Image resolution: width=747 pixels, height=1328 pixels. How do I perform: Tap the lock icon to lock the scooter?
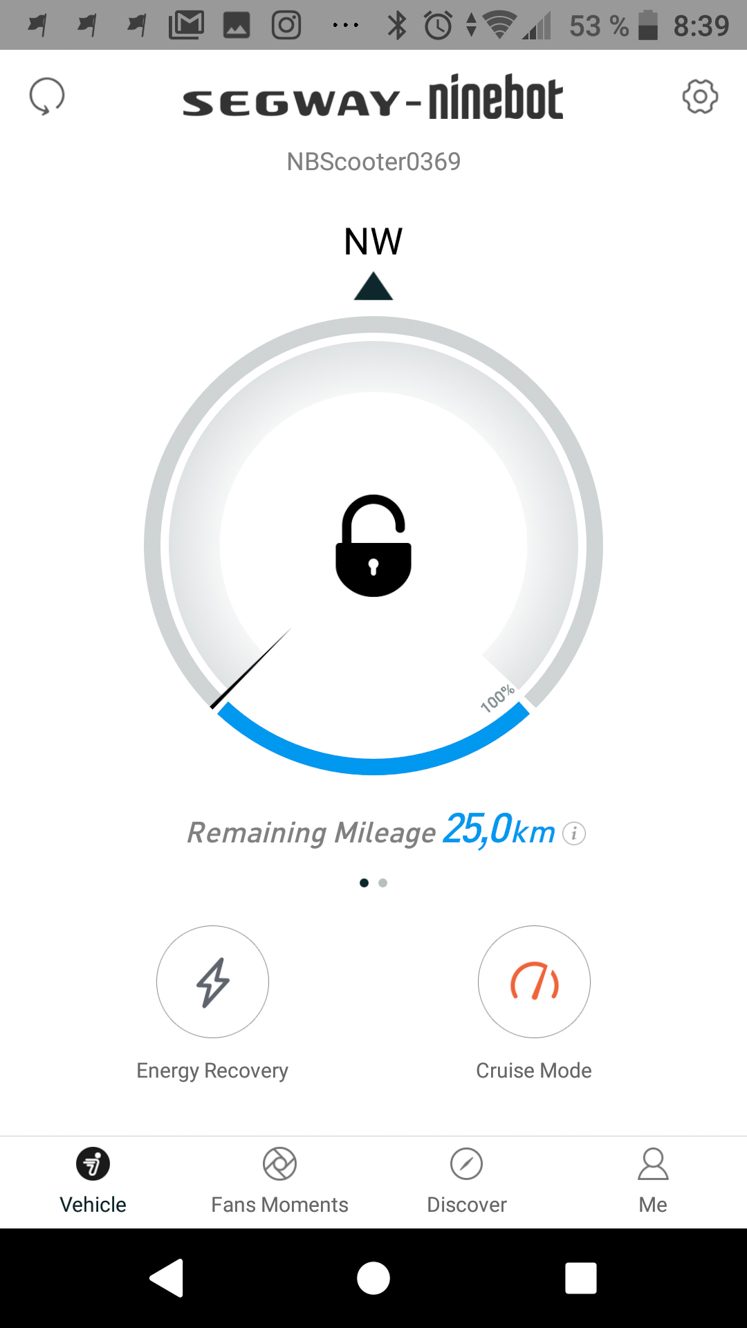click(x=373, y=546)
